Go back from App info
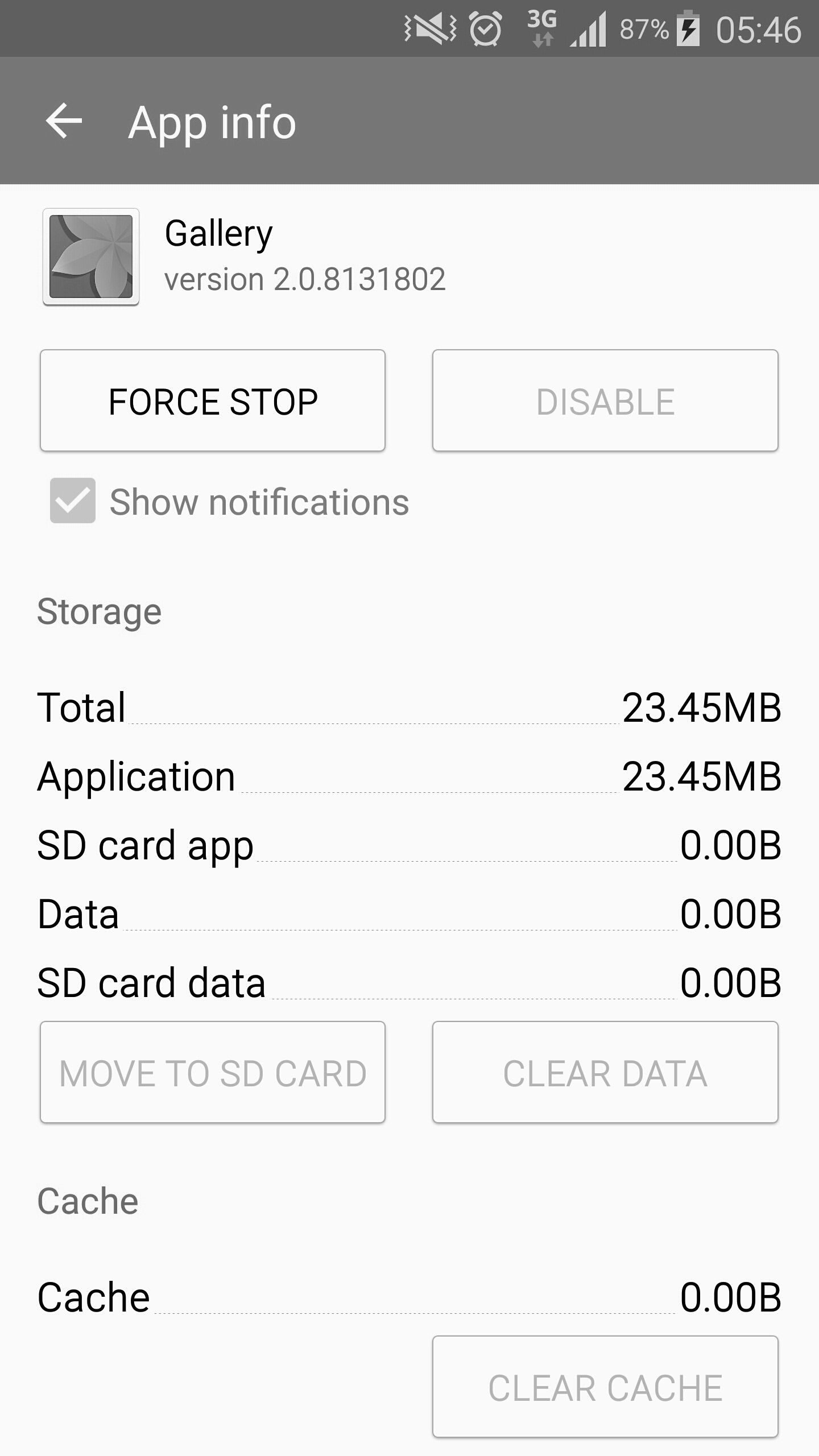819x1456 pixels. [64, 121]
